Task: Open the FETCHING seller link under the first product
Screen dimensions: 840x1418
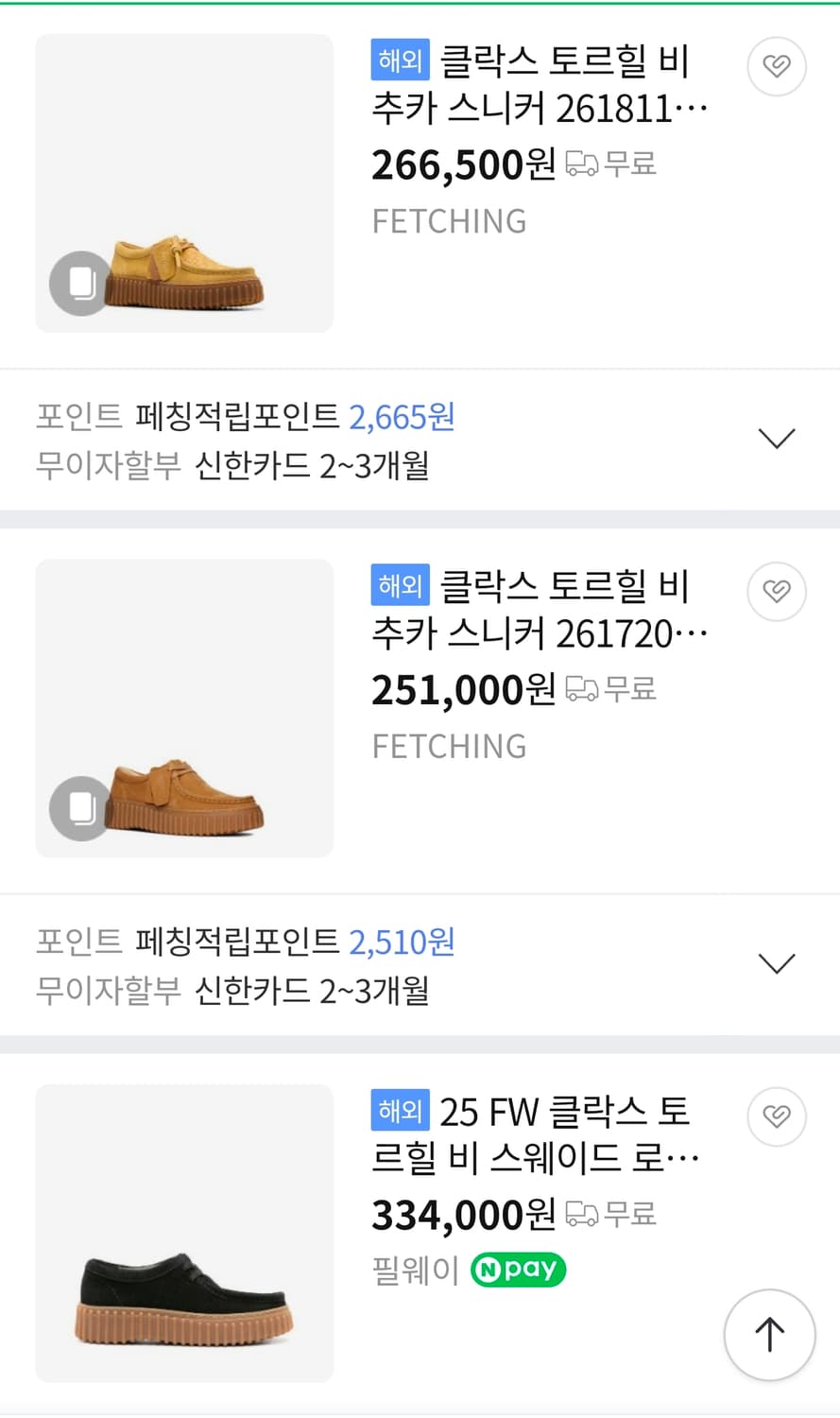Action: pyautogui.click(x=449, y=220)
